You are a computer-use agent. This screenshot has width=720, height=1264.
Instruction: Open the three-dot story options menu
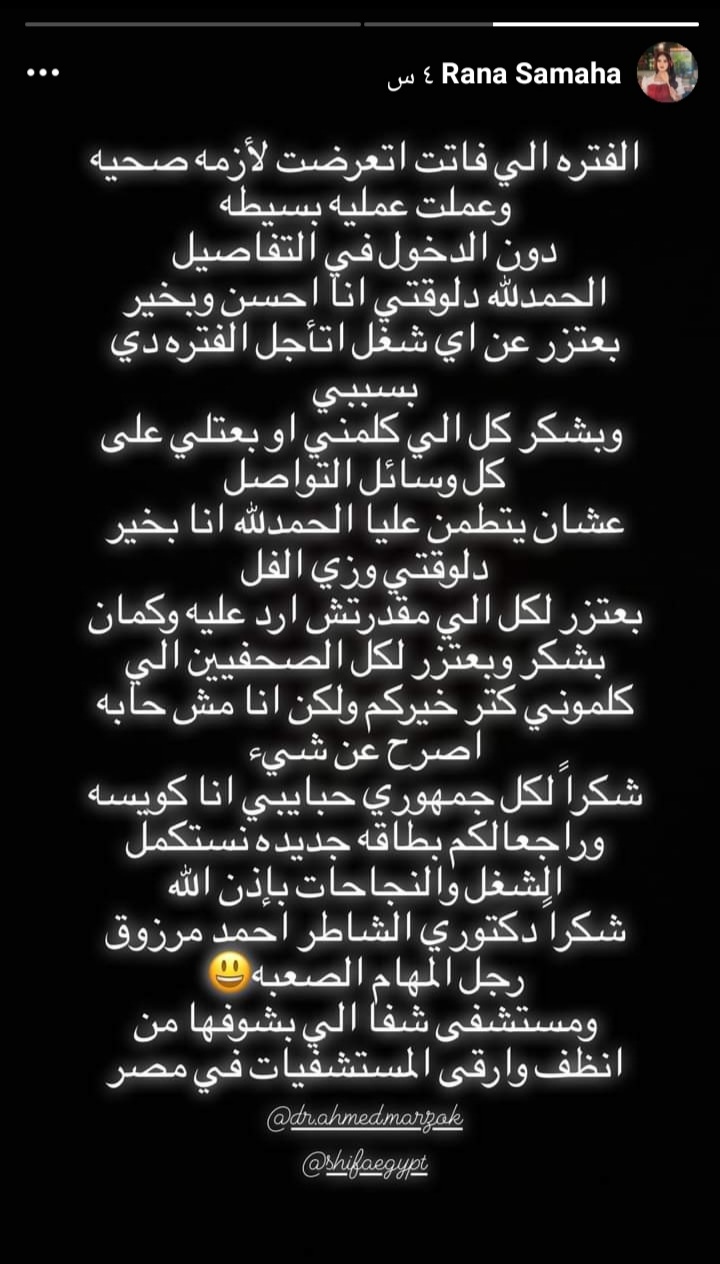point(44,73)
